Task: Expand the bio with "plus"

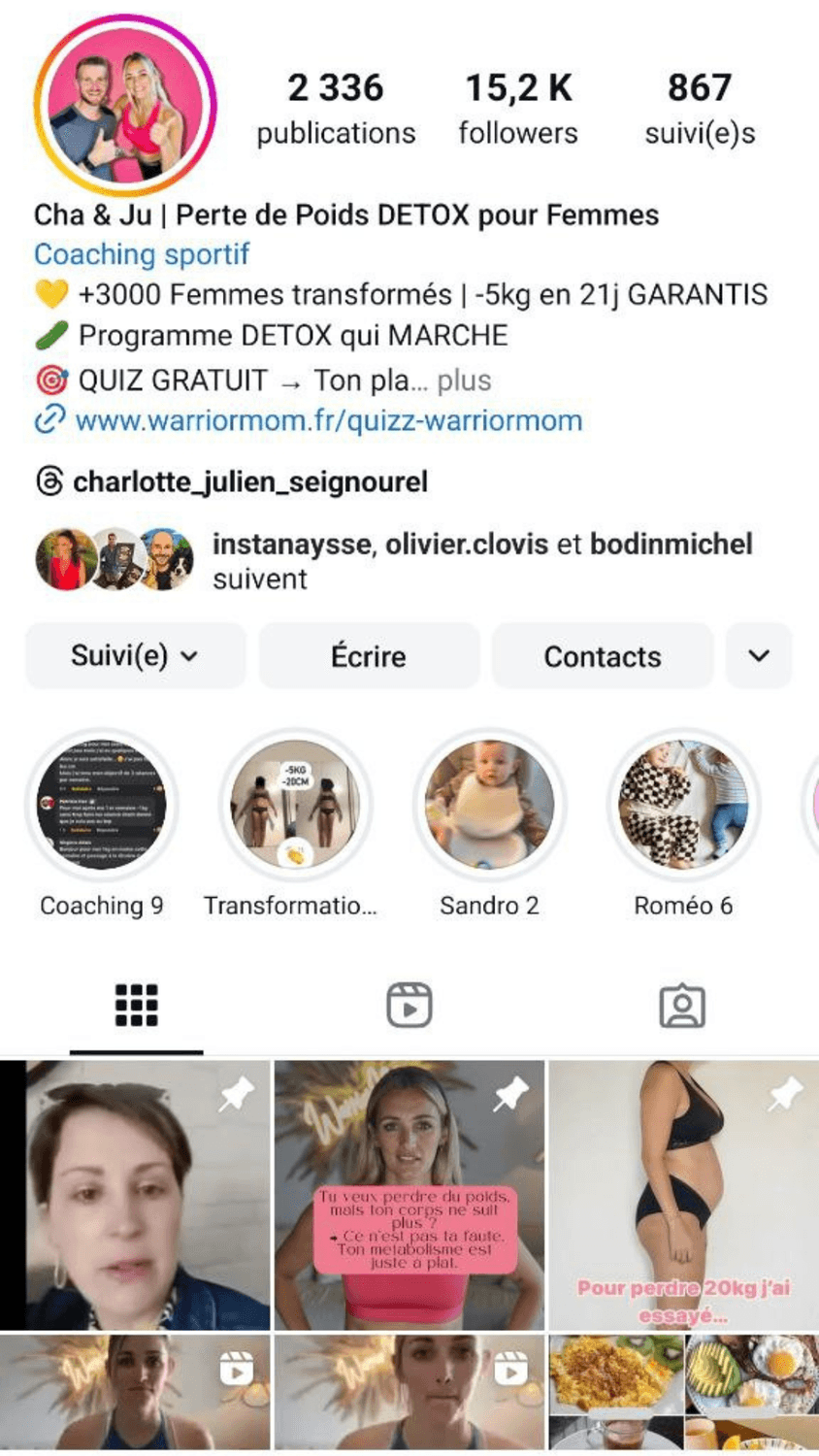Action: tap(464, 381)
